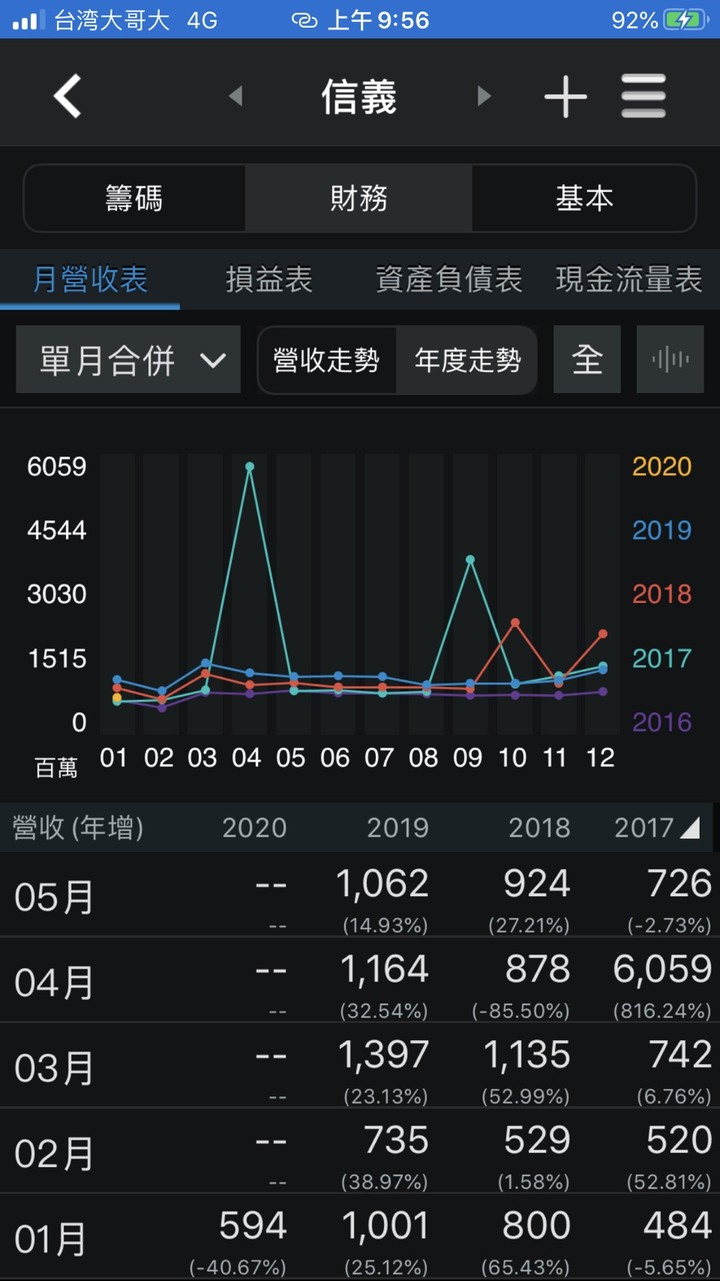Select the 營收走勢 chart option

click(327, 360)
